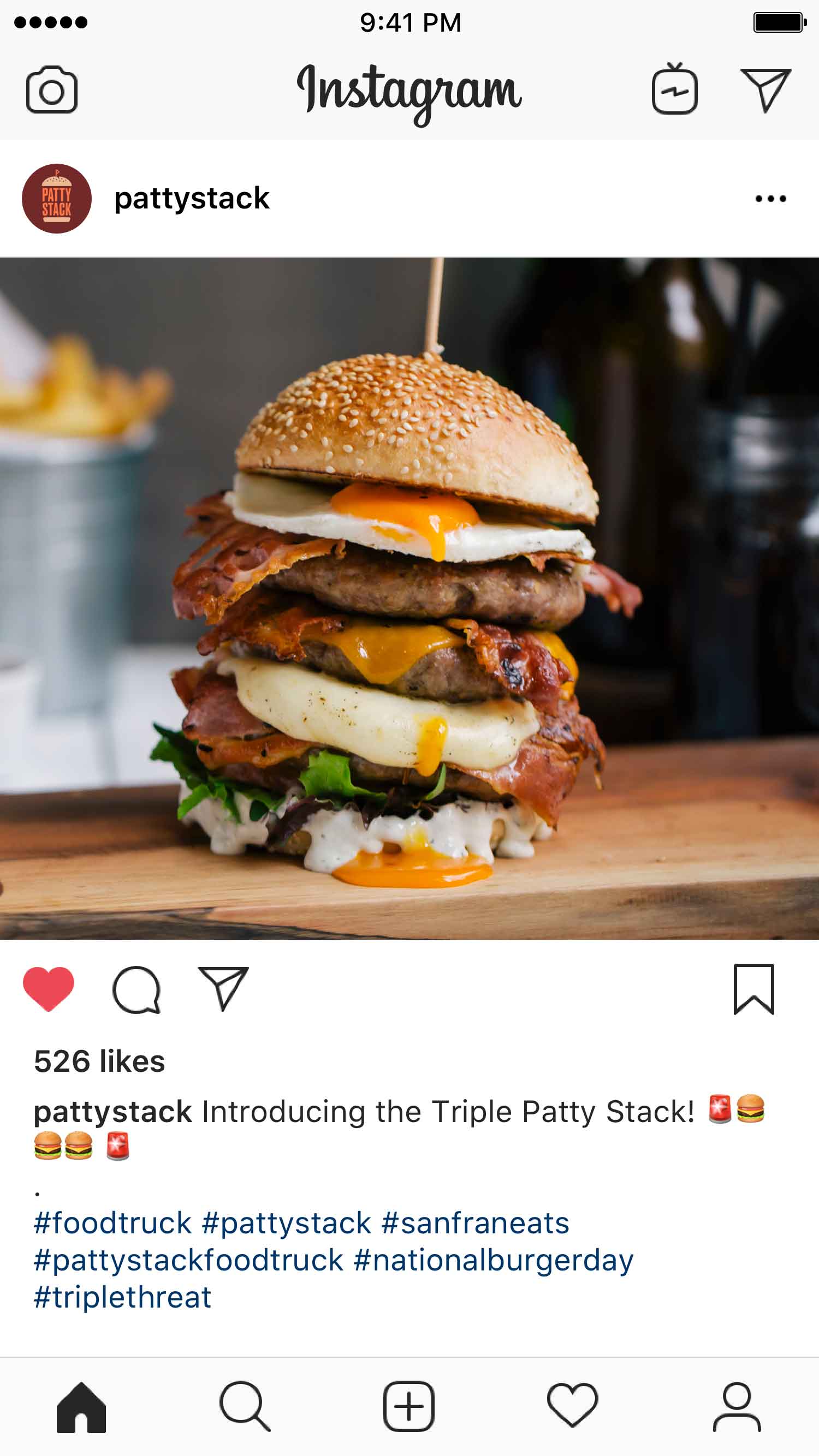
Task: Switch to the Search tab
Action: click(x=245, y=1407)
